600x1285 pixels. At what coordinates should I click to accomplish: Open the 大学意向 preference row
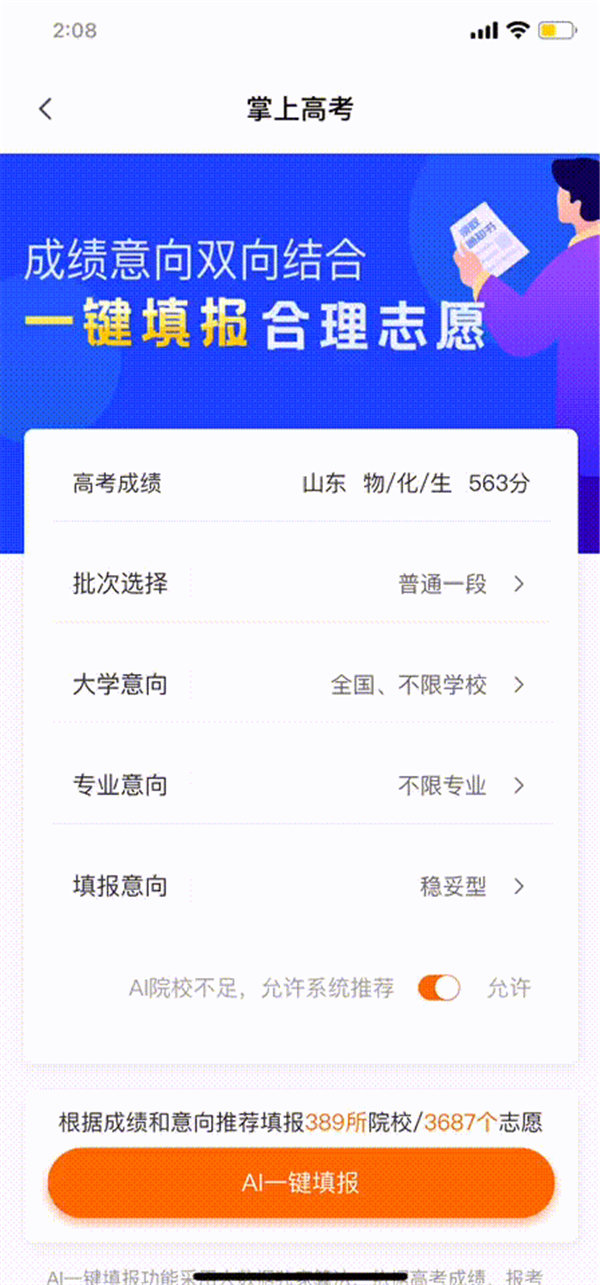300,685
